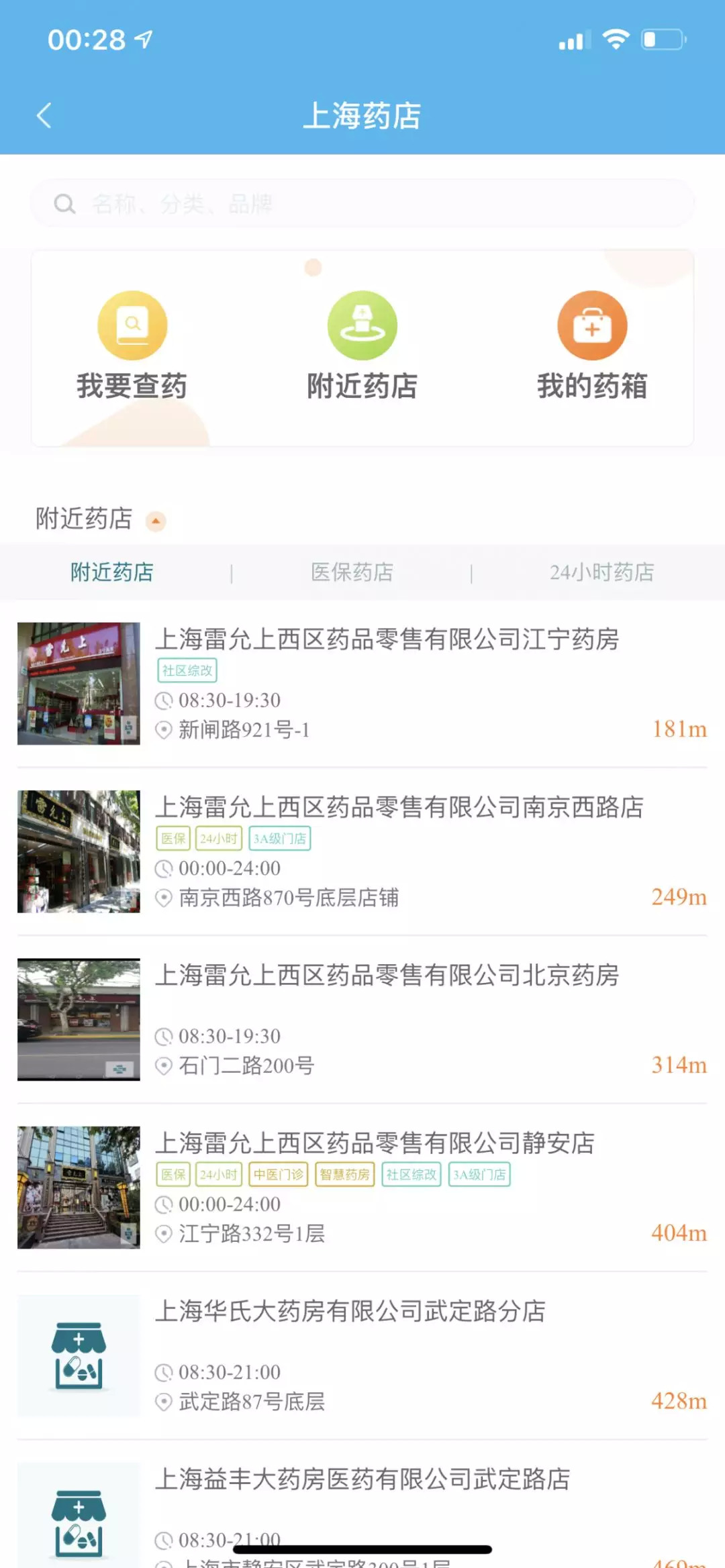Open 江宁药房 pharmacy listing
The image size is (725, 1568).
click(x=387, y=639)
